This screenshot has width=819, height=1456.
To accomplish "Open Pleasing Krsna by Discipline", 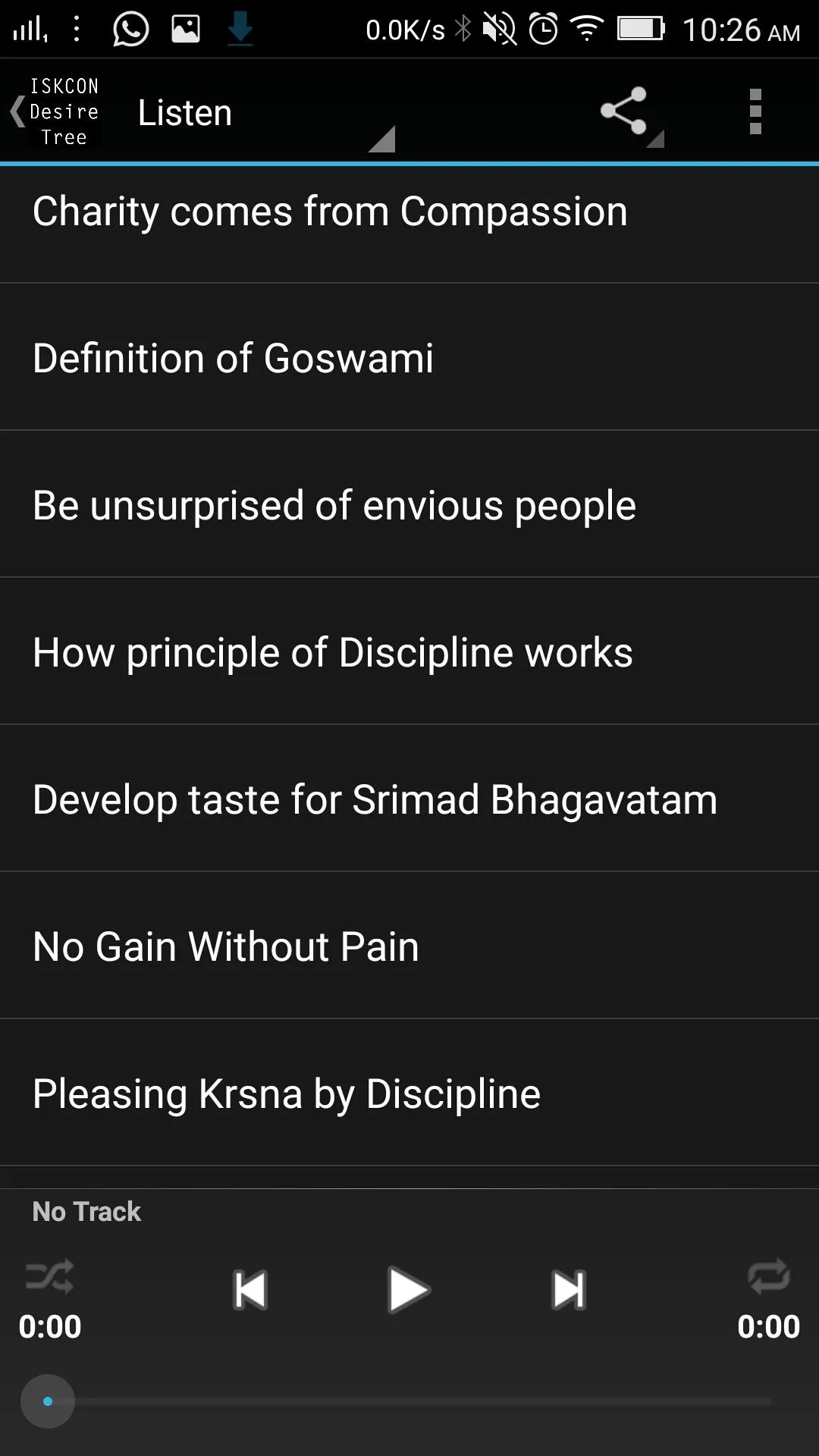I will tap(409, 1093).
